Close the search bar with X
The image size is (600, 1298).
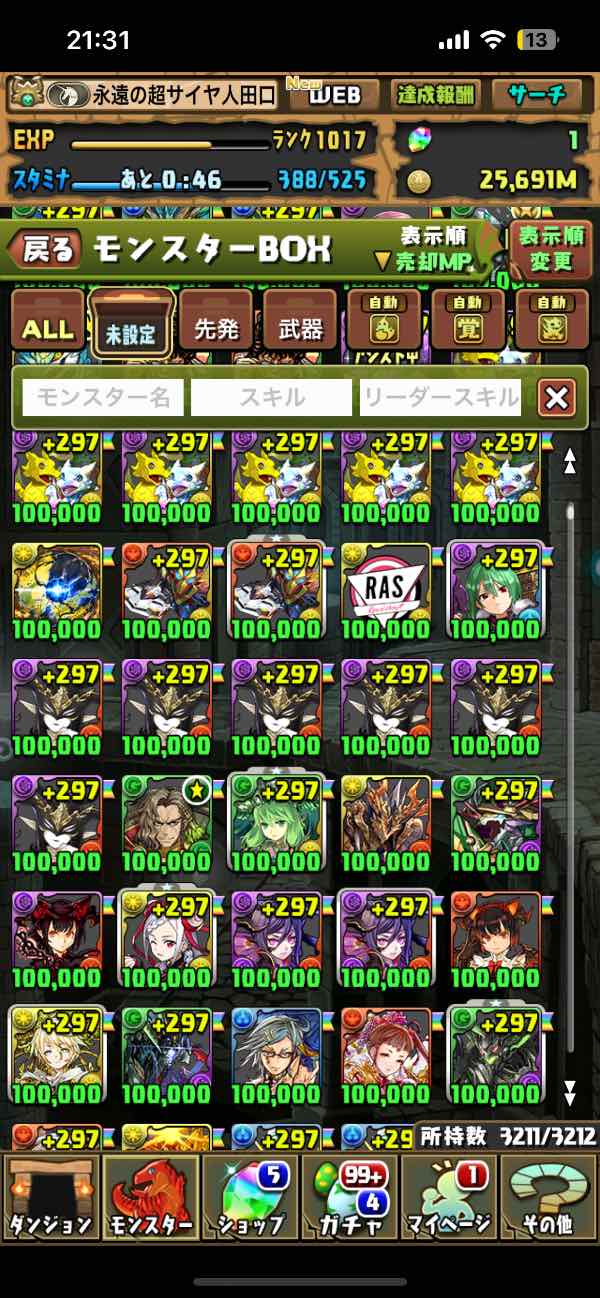pyautogui.click(x=556, y=398)
